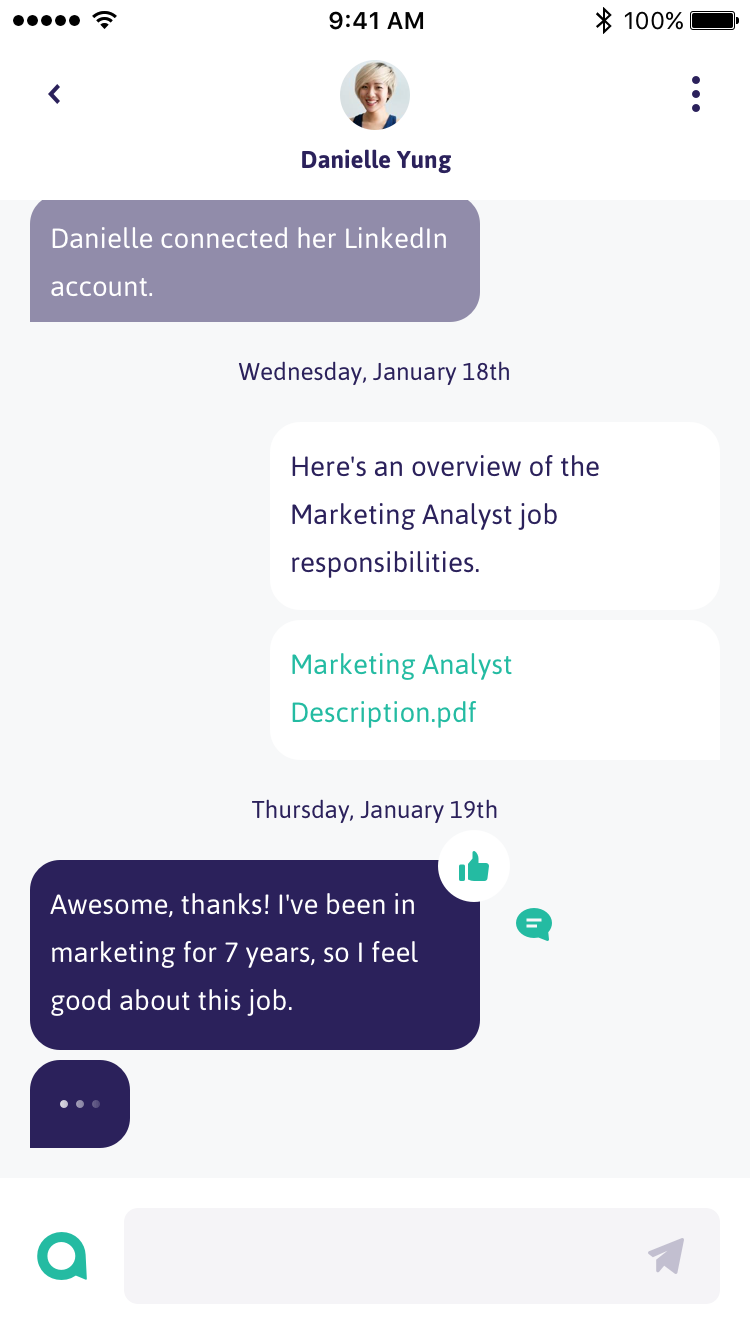Open the three-dot overflow menu

pyautogui.click(x=696, y=94)
